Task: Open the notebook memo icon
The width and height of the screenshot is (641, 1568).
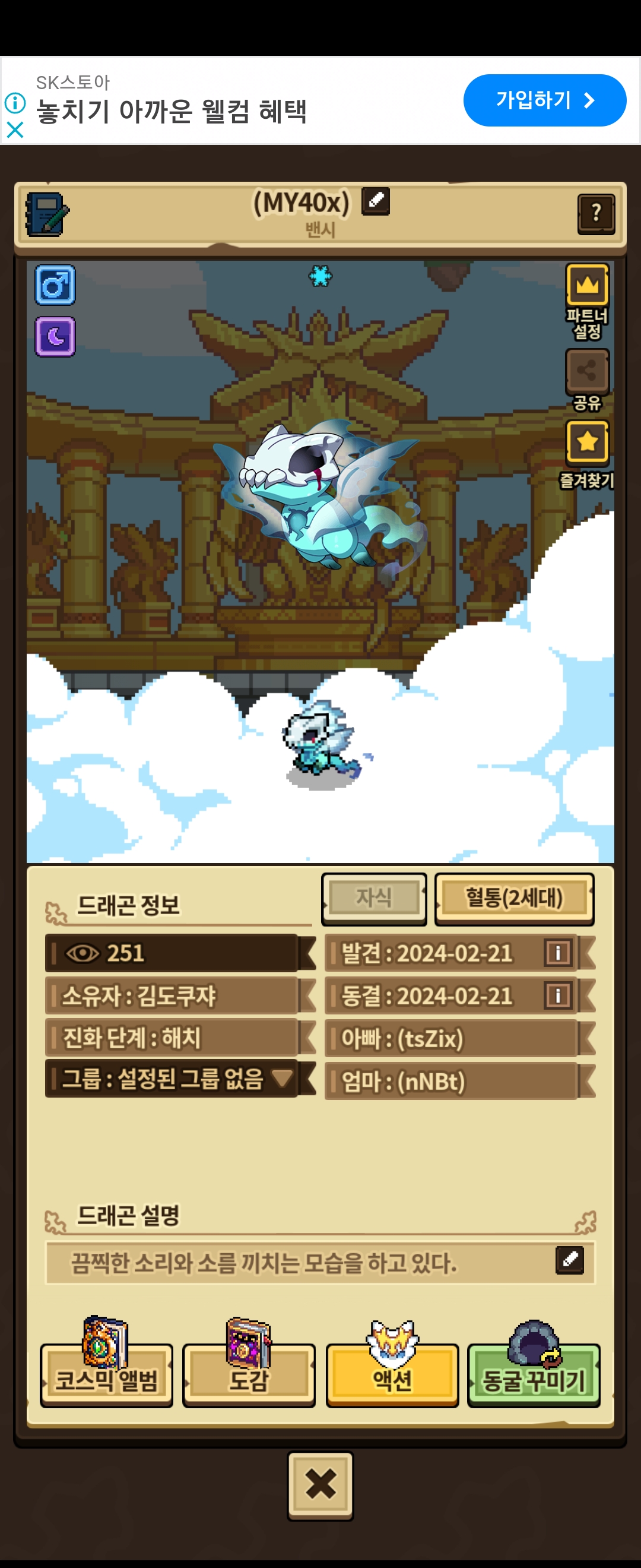Action: [47, 215]
